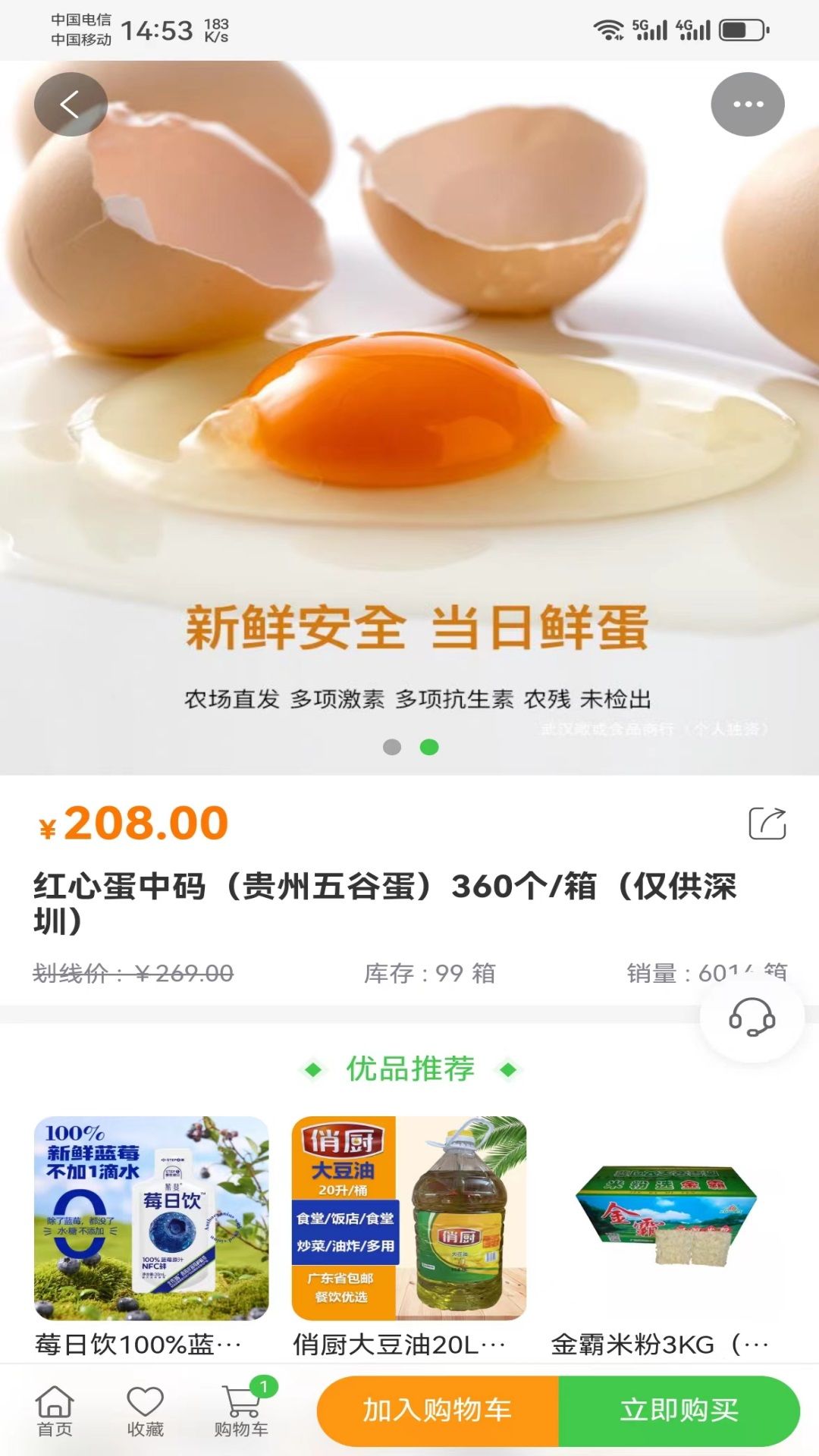Tap 立即购买 to buy now
This screenshot has width=819, height=1456.
point(679,1410)
